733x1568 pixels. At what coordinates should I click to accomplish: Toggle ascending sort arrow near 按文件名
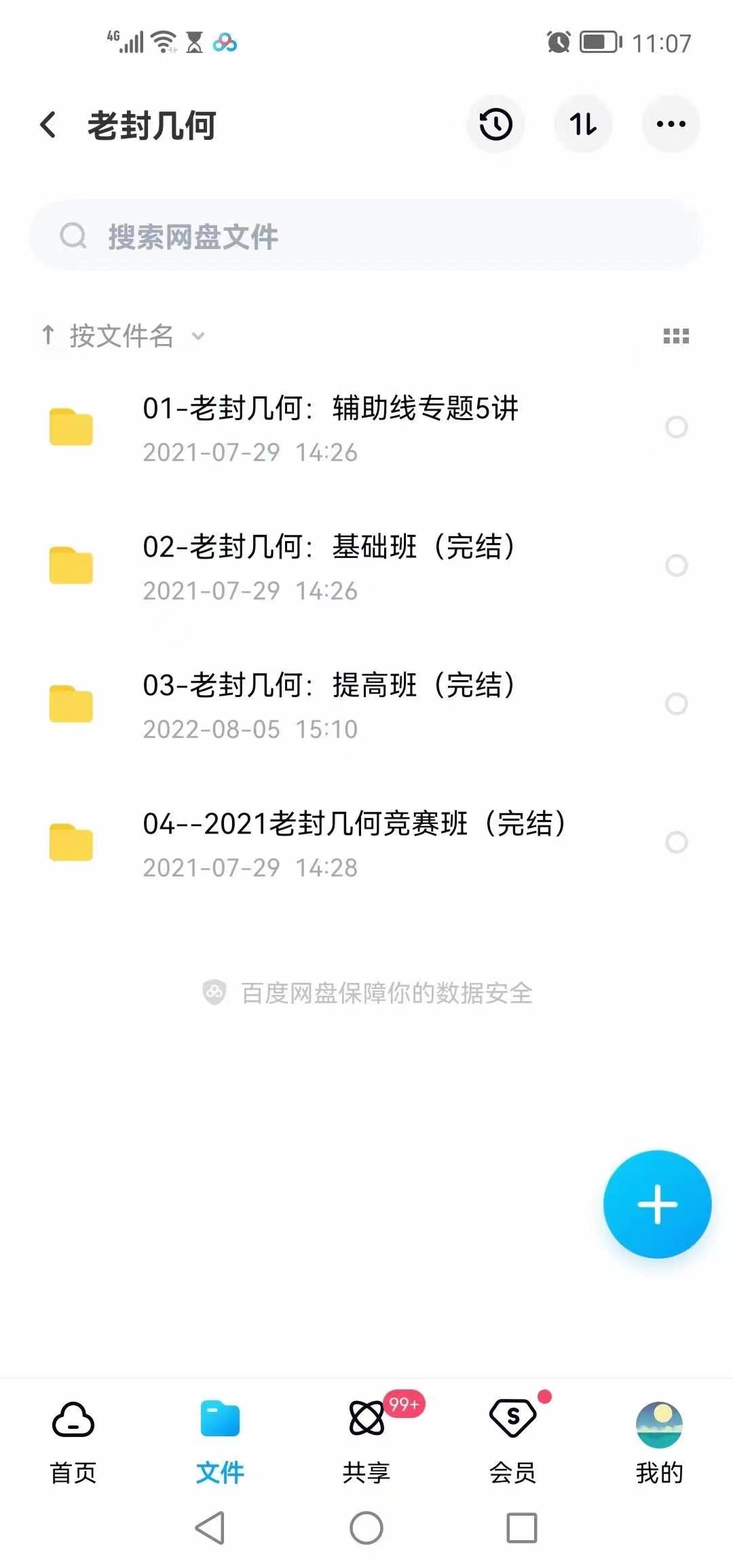49,335
